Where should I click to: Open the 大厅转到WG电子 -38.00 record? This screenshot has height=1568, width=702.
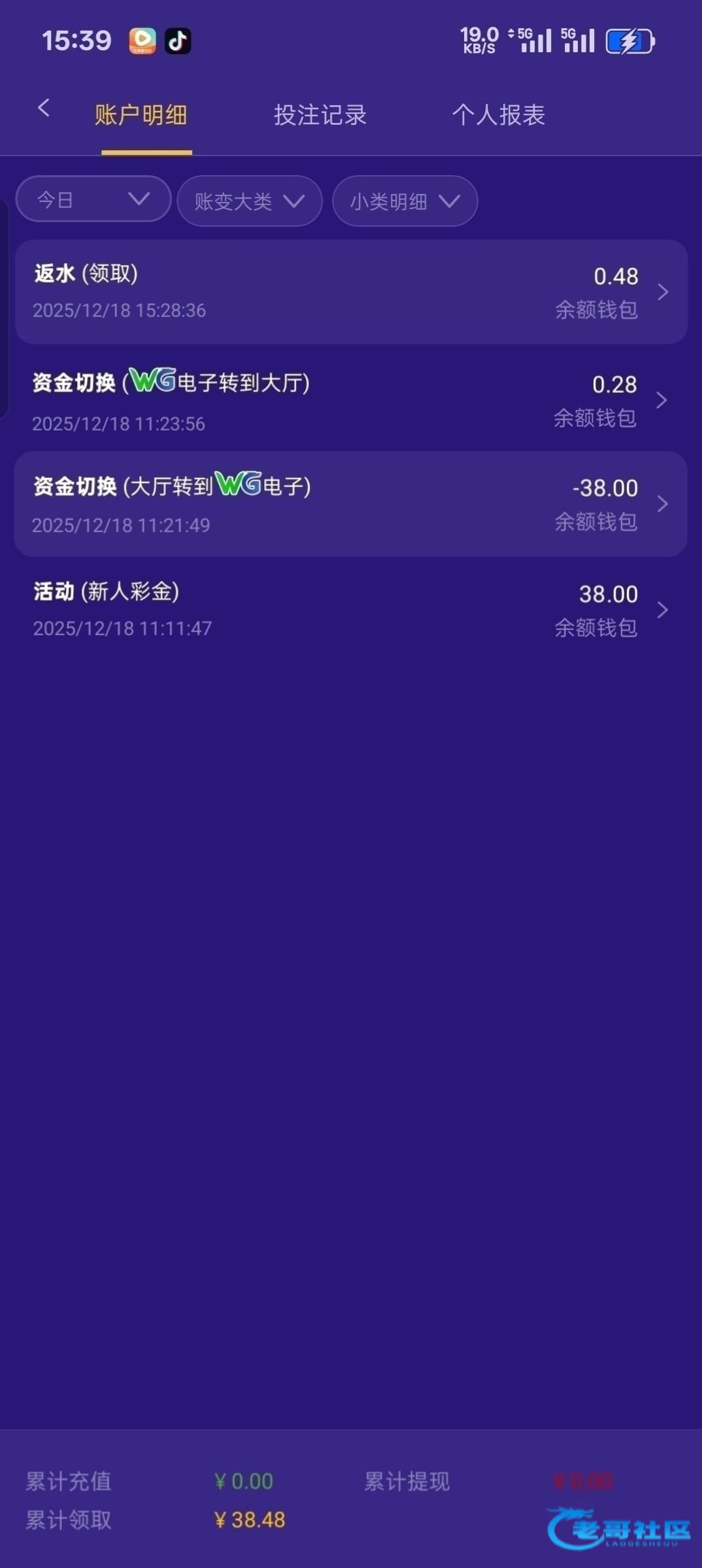coord(351,504)
